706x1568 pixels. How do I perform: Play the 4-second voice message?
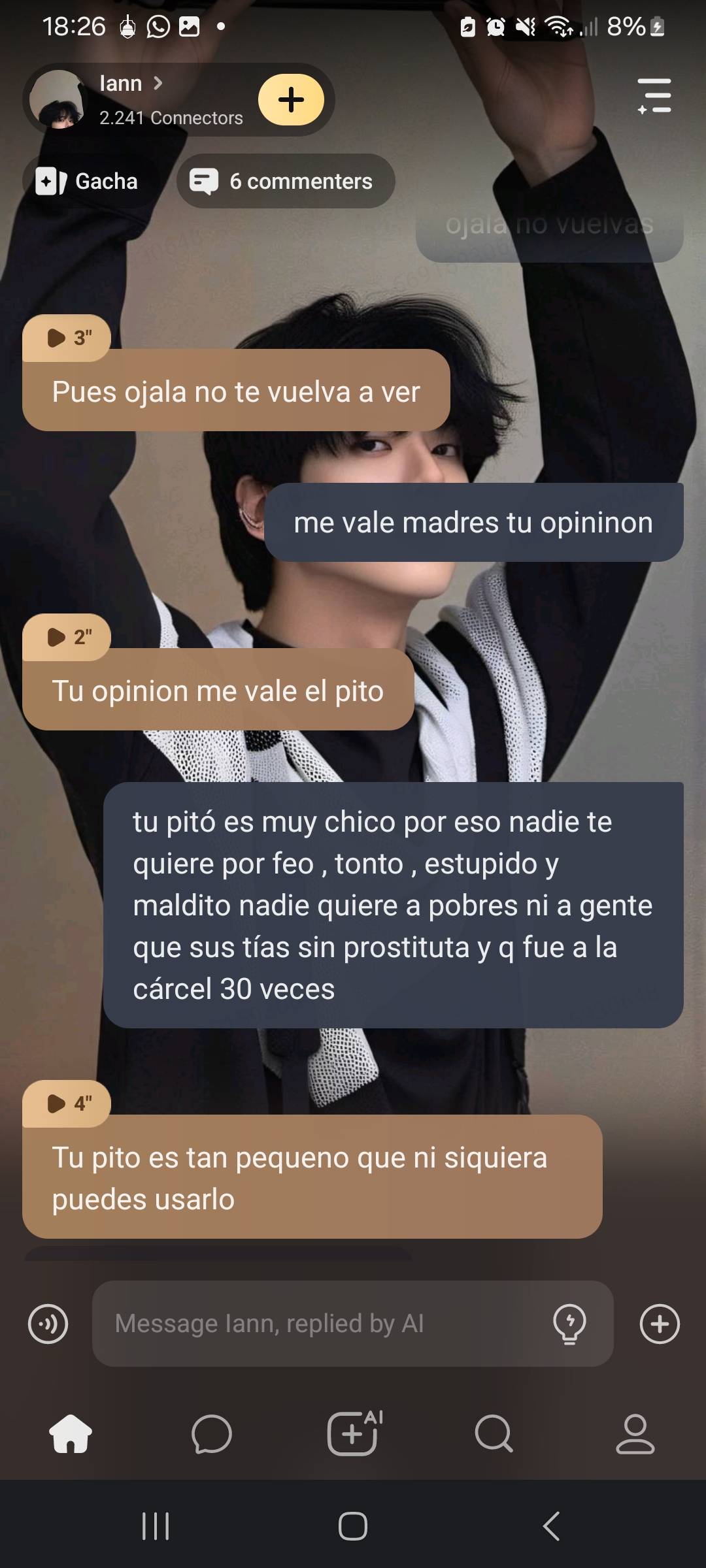point(67,1103)
